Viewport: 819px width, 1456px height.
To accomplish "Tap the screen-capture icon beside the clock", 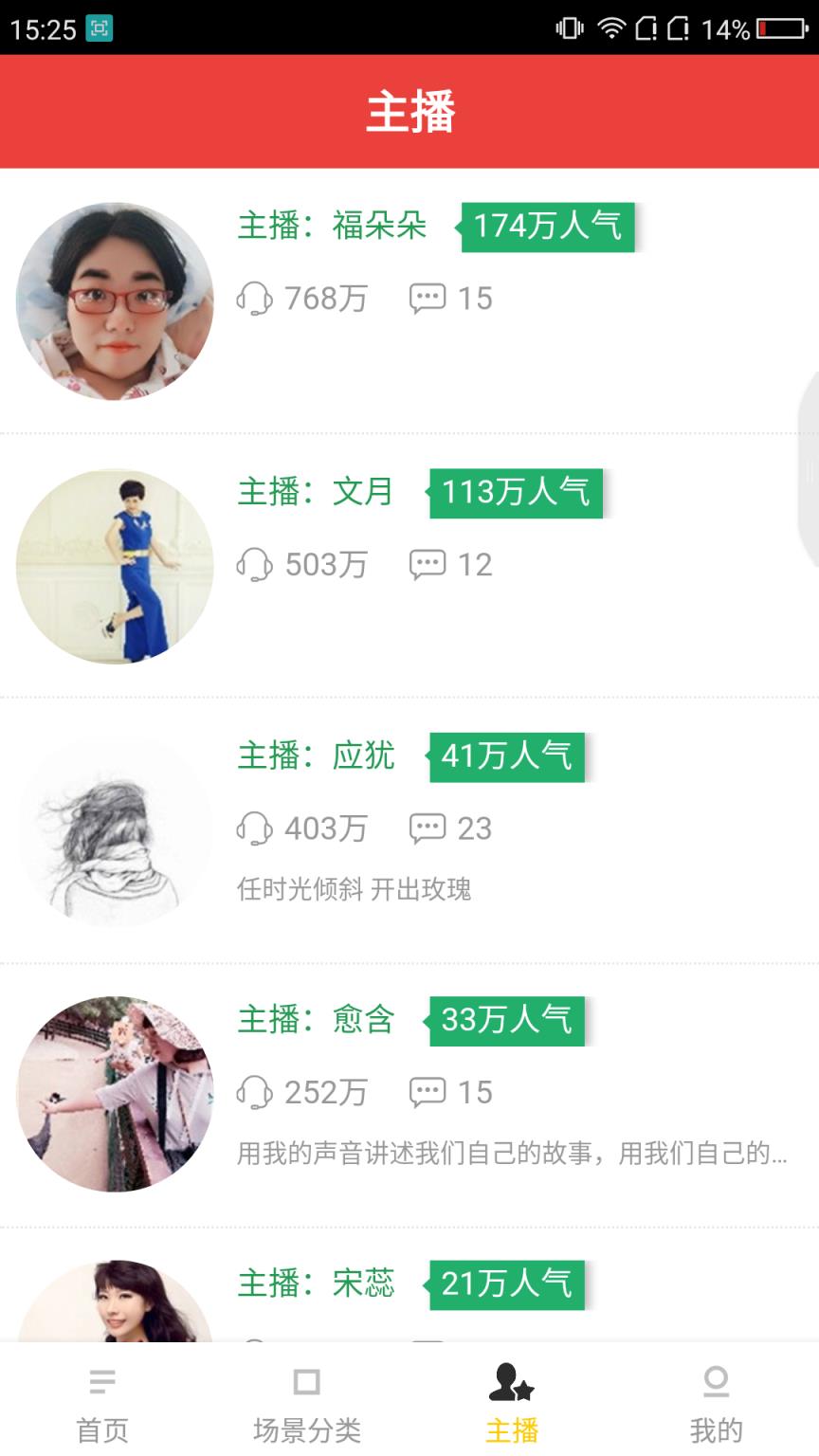I will [x=99, y=29].
